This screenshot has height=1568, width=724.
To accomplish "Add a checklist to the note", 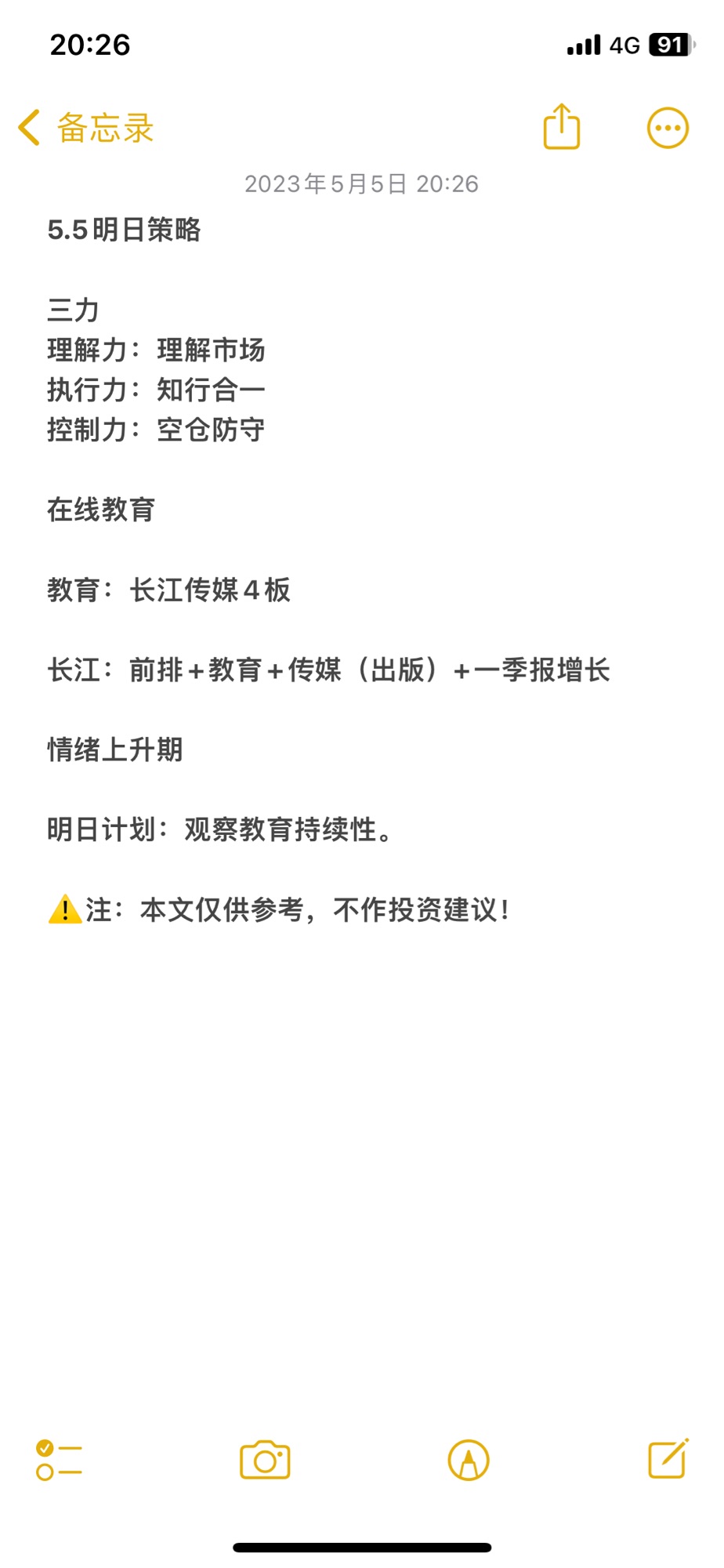I will point(59,1460).
